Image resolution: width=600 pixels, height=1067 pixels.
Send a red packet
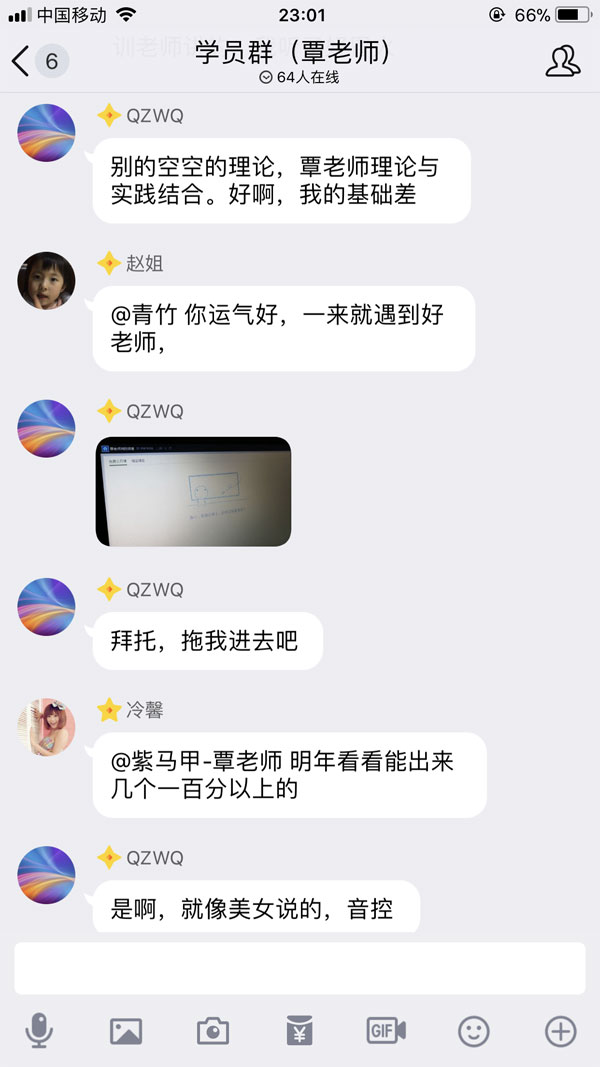[300, 1031]
